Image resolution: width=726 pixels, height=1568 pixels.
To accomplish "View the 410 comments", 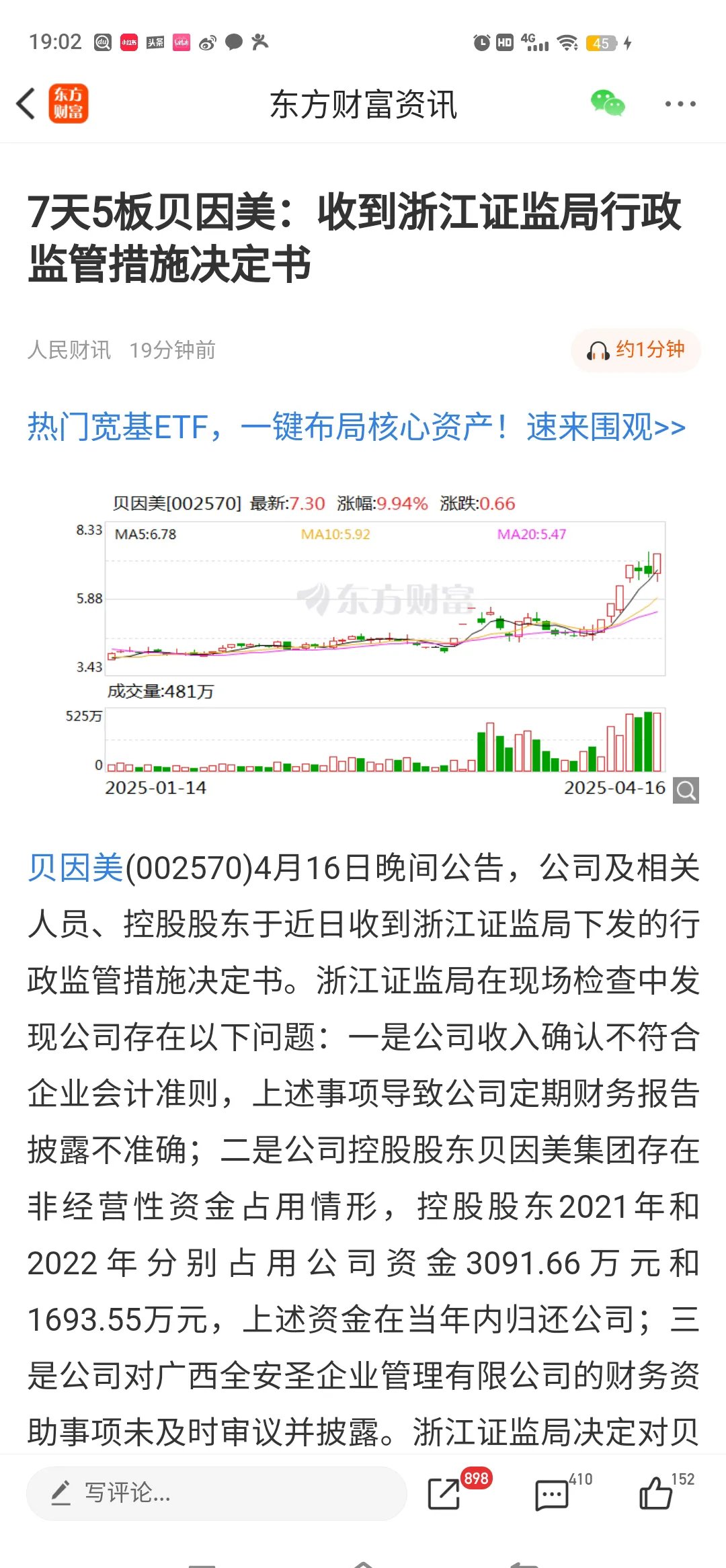I will click(x=552, y=1494).
